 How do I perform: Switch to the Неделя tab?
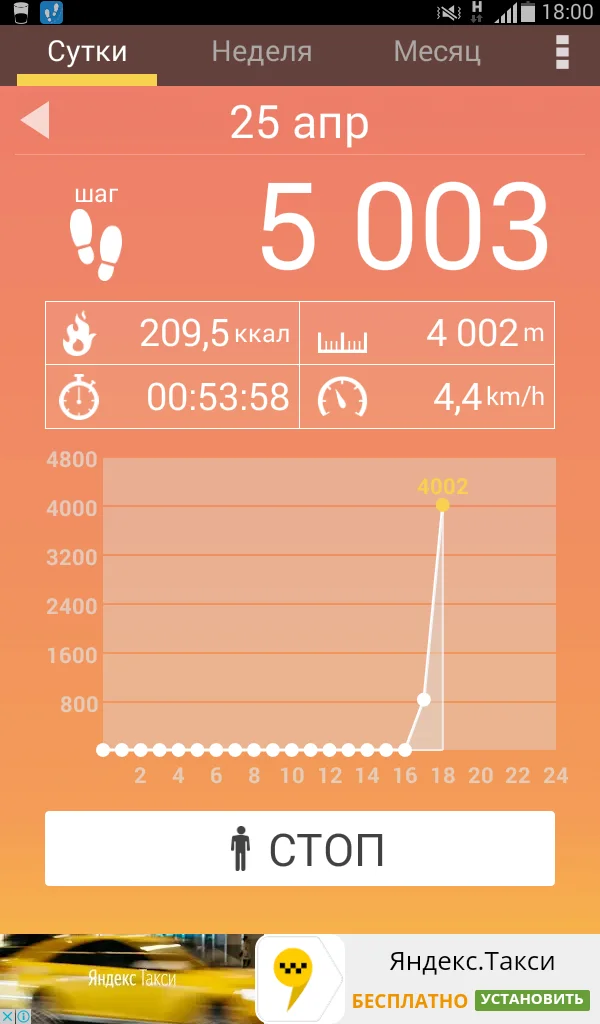[x=261, y=52]
